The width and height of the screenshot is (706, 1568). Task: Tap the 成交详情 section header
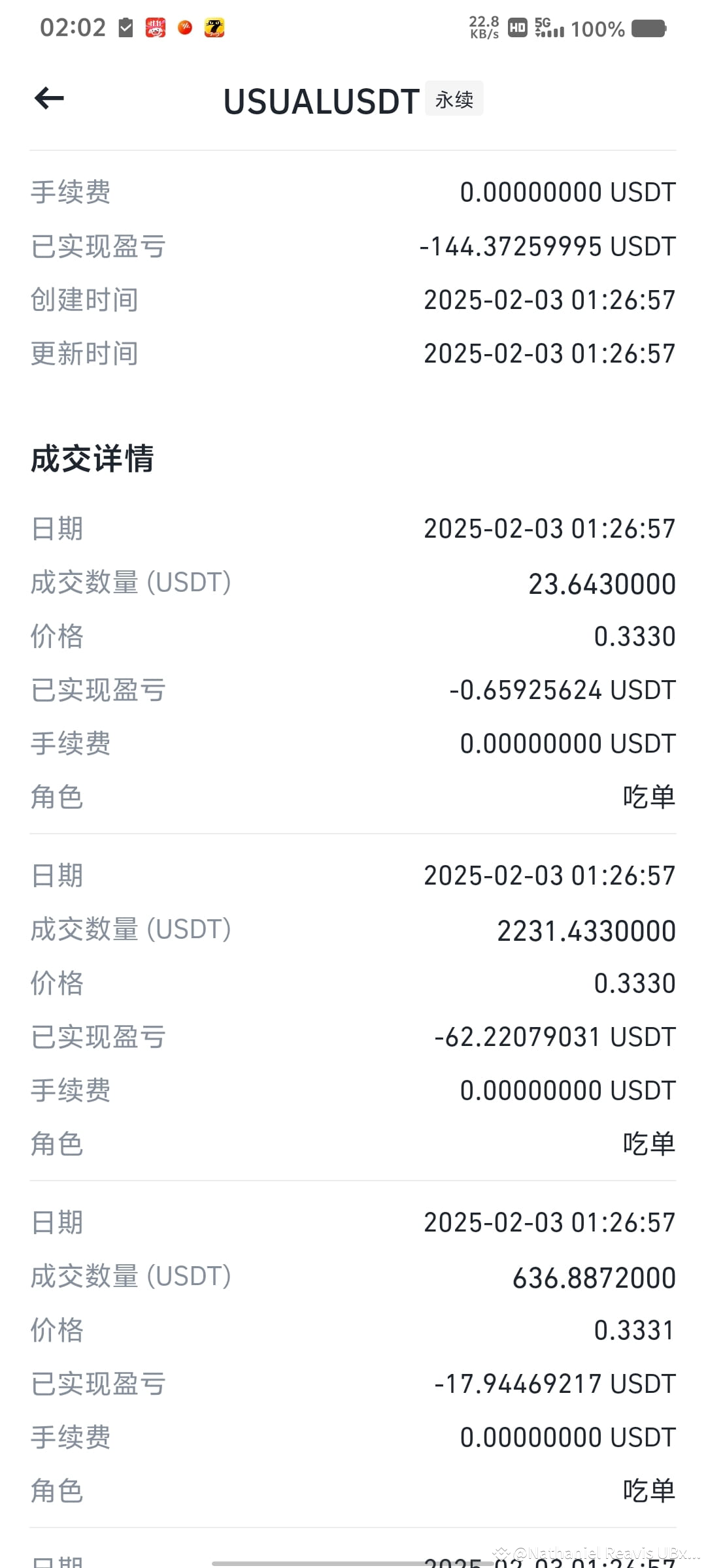coord(92,459)
